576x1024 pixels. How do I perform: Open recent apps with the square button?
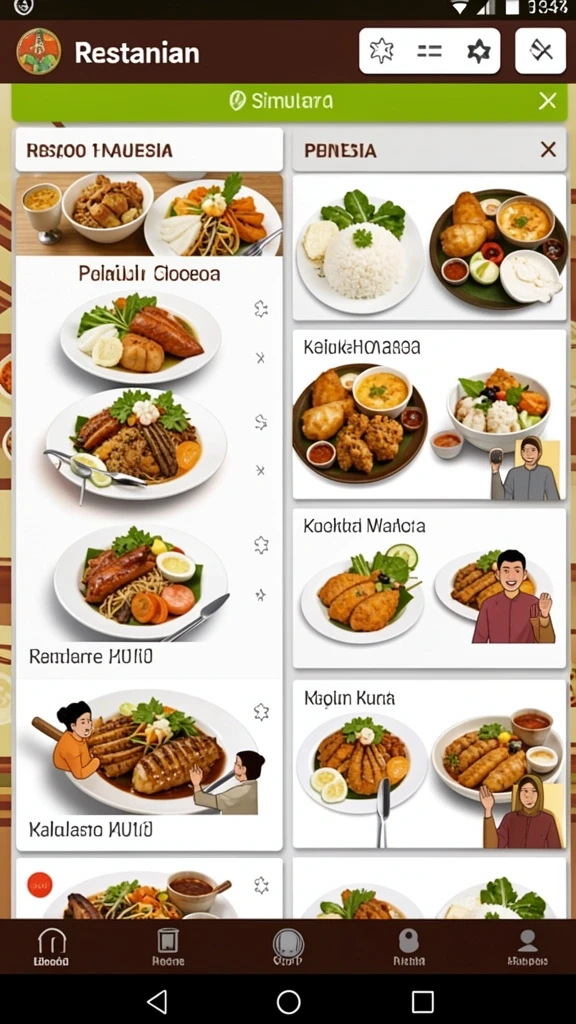(x=423, y=1001)
